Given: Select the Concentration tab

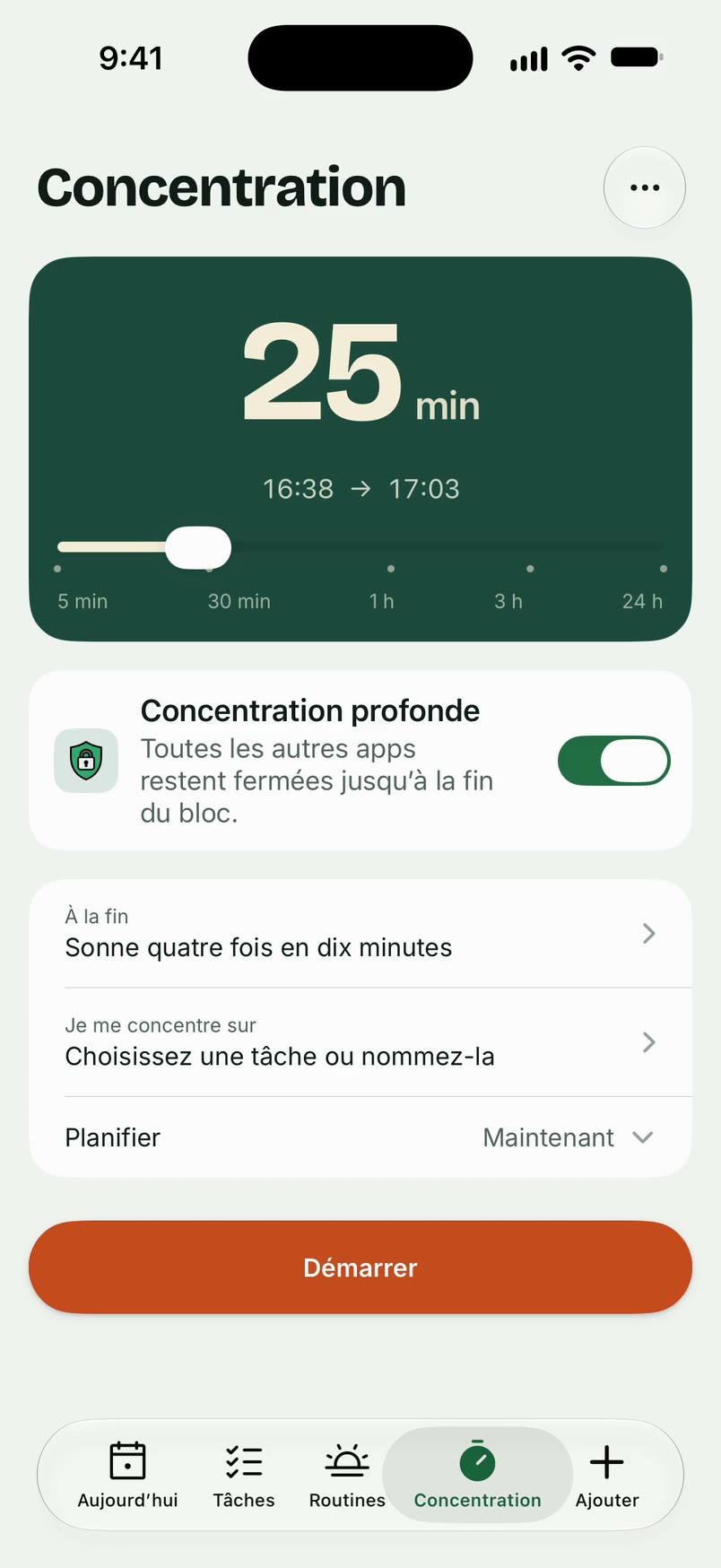Looking at the screenshot, I should 477,1476.
